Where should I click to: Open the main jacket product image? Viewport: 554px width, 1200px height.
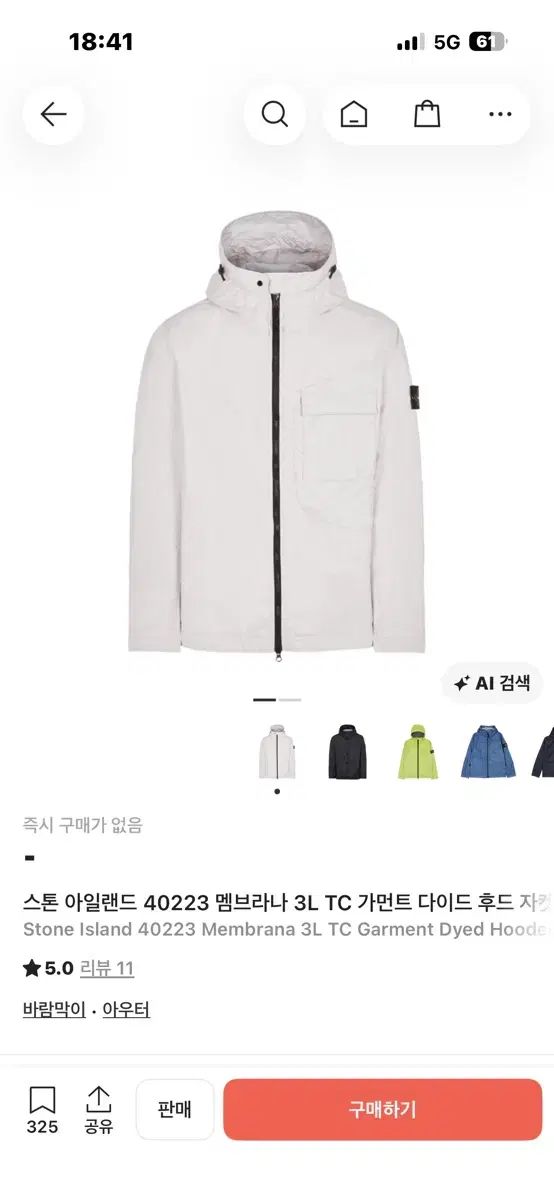click(277, 437)
